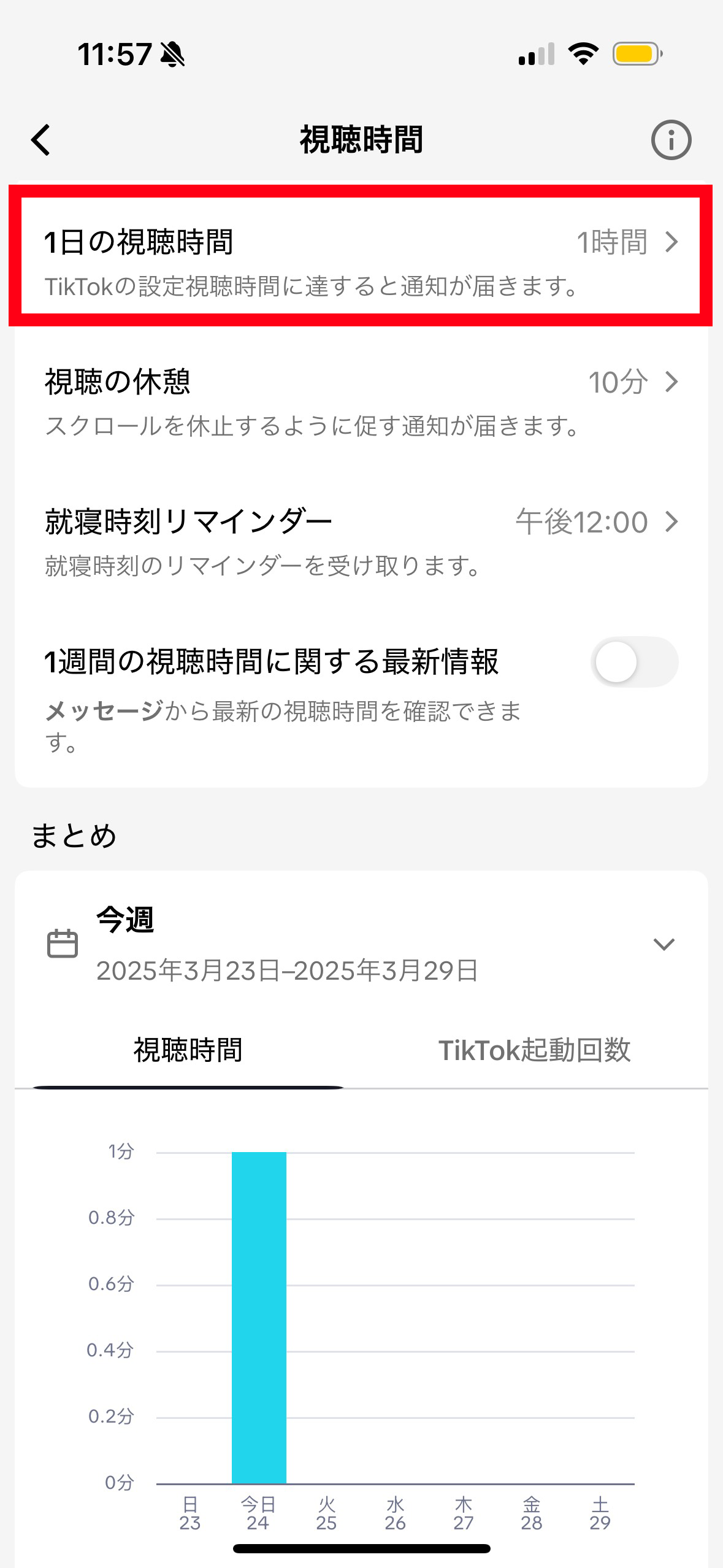Image resolution: width=723 pixels, height=1568 pixels.
Task: Expand the 今週 date range dropdown
Action: pos(664,944)
